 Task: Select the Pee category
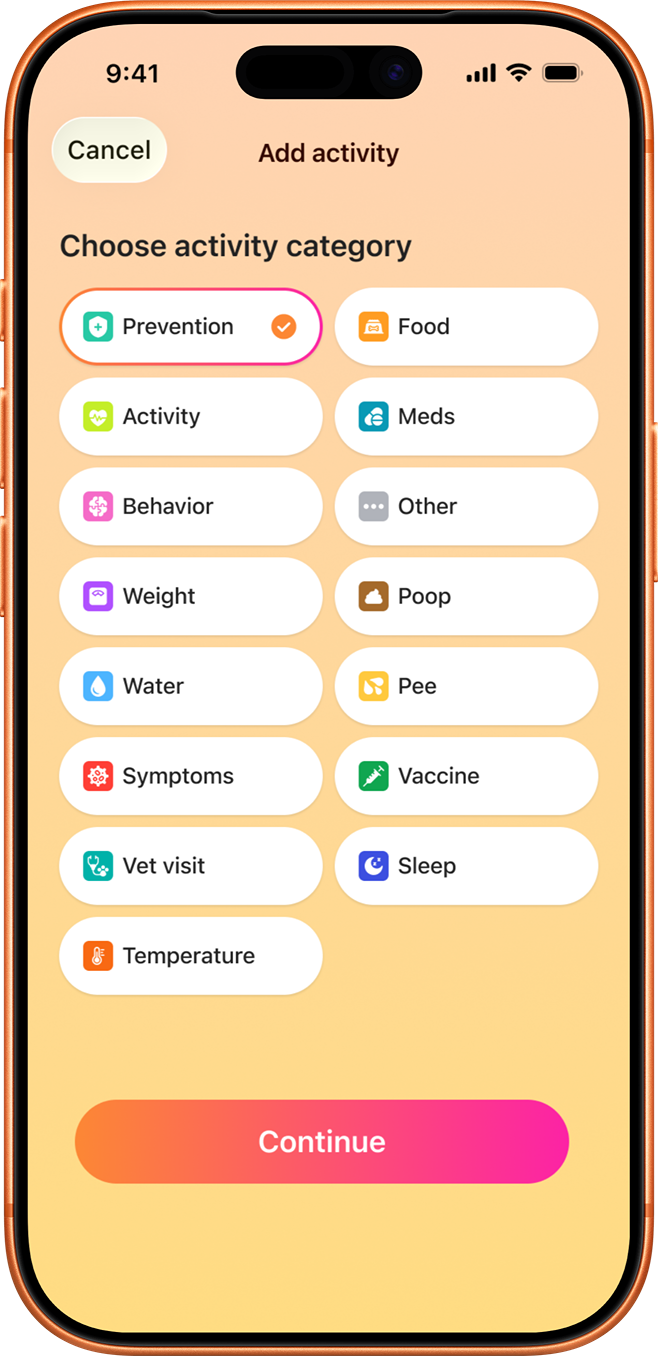click(466, 687)
